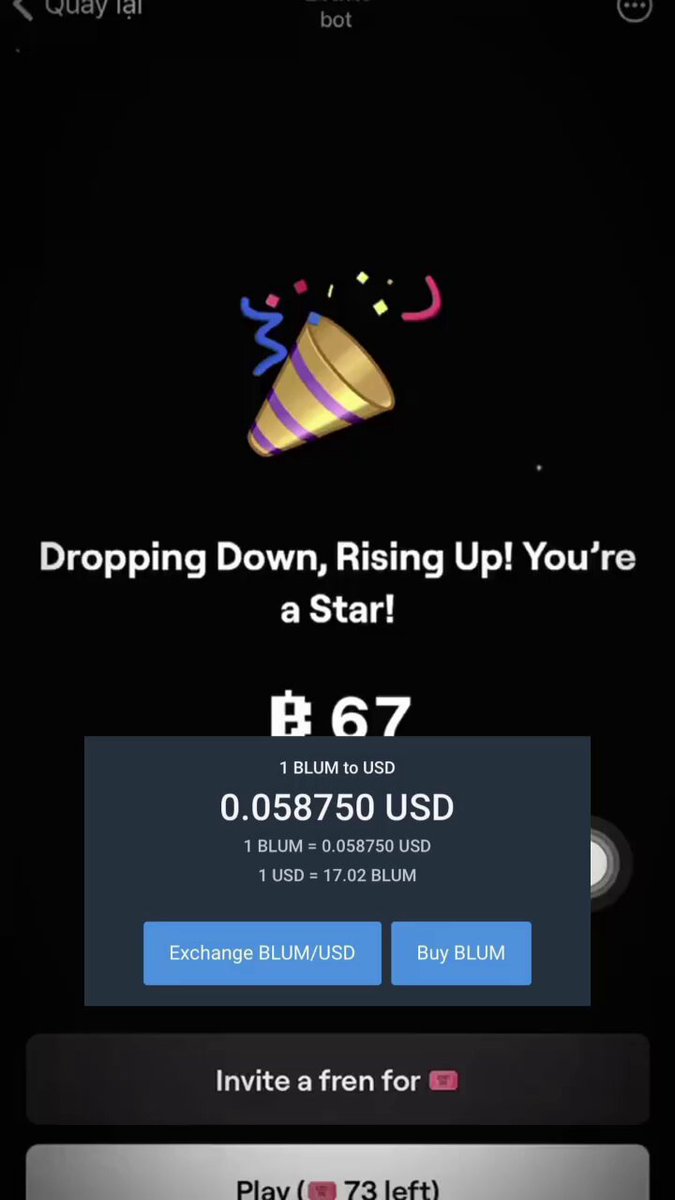675x1200 pixels.
Task: Tap the Exchange BLUM/USD button
Action: tap(262, 953)
